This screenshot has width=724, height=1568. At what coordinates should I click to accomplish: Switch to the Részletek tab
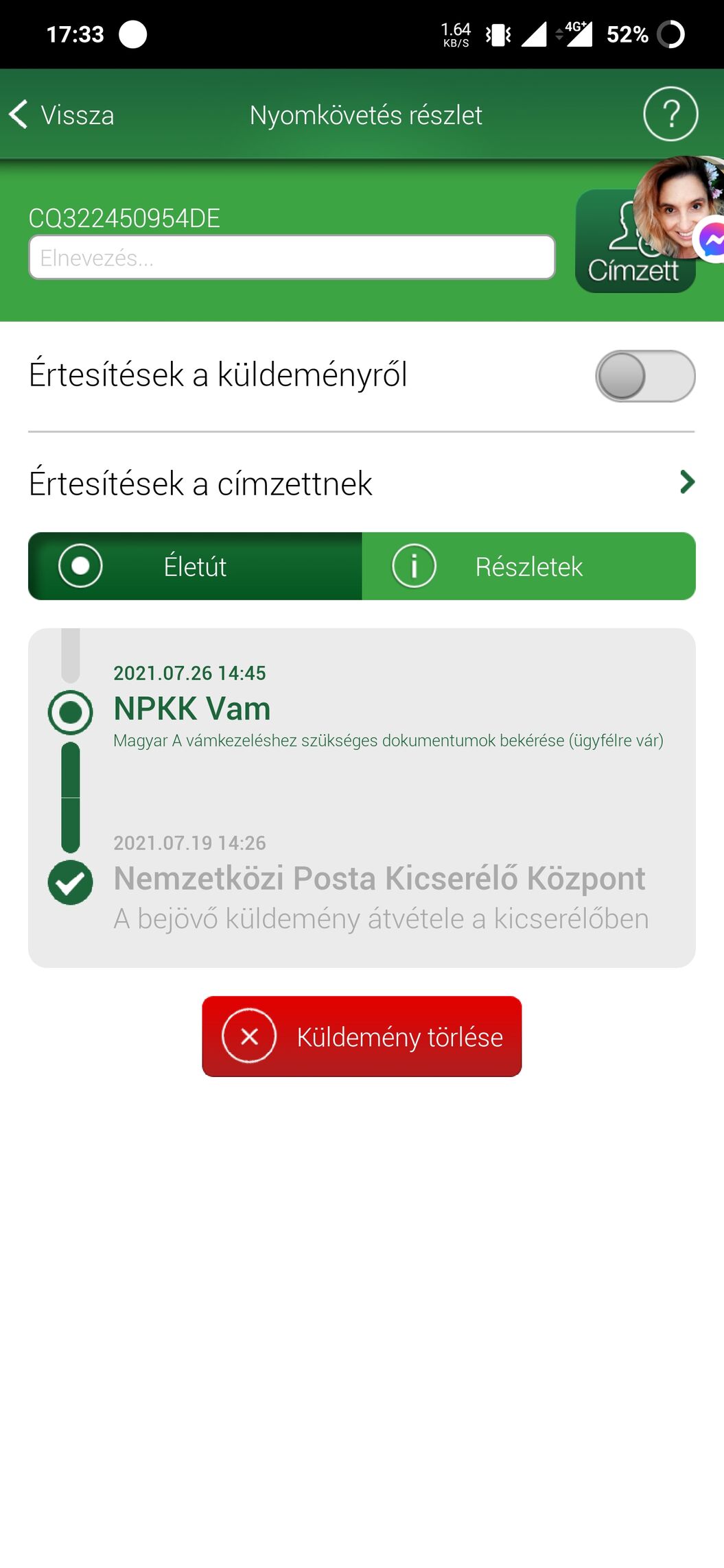click(528, 567)
